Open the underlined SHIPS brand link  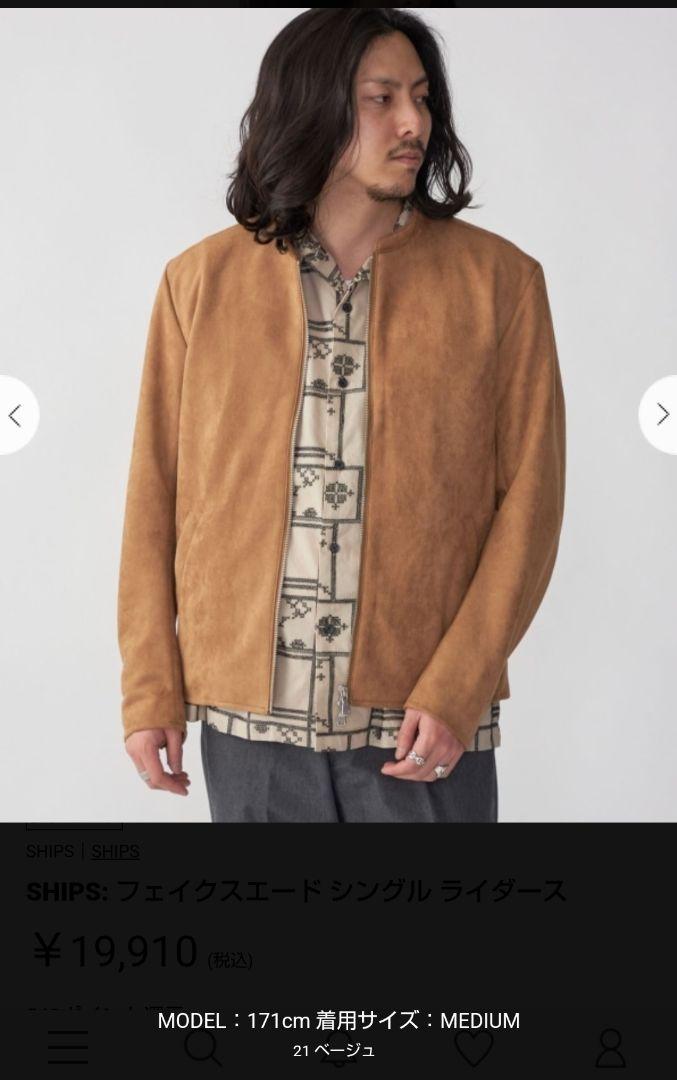(x=115, y=851)
